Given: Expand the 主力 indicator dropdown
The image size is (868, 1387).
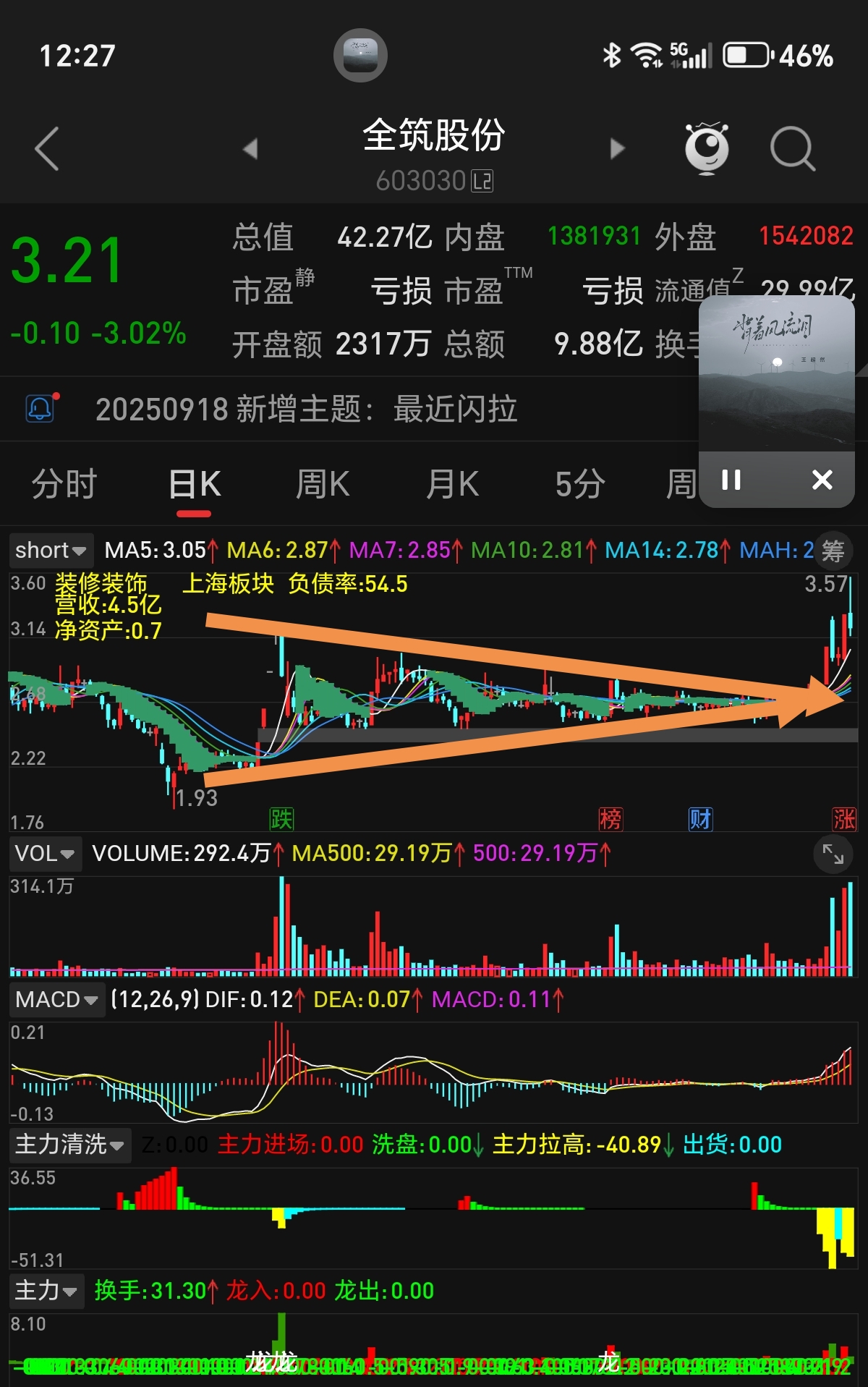Looking at the screenshot, I should point(46,1291).
